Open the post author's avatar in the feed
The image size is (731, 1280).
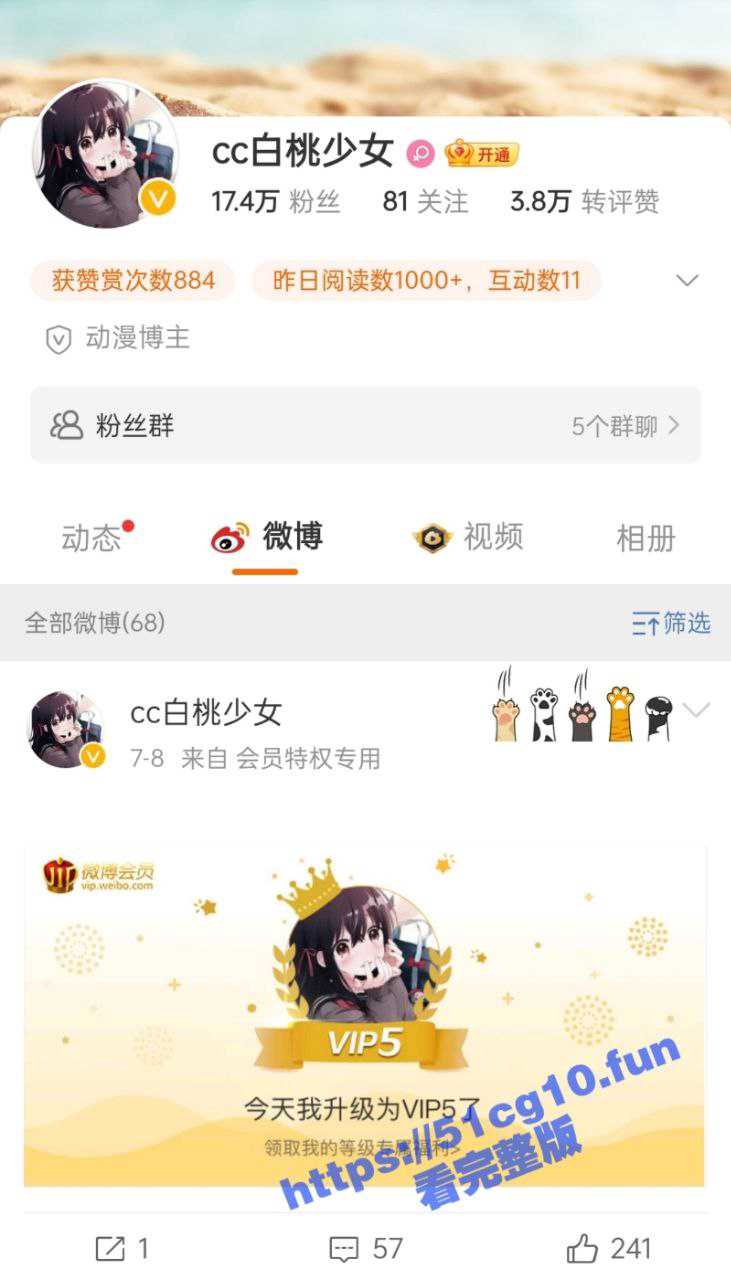(x=66, y=730)
